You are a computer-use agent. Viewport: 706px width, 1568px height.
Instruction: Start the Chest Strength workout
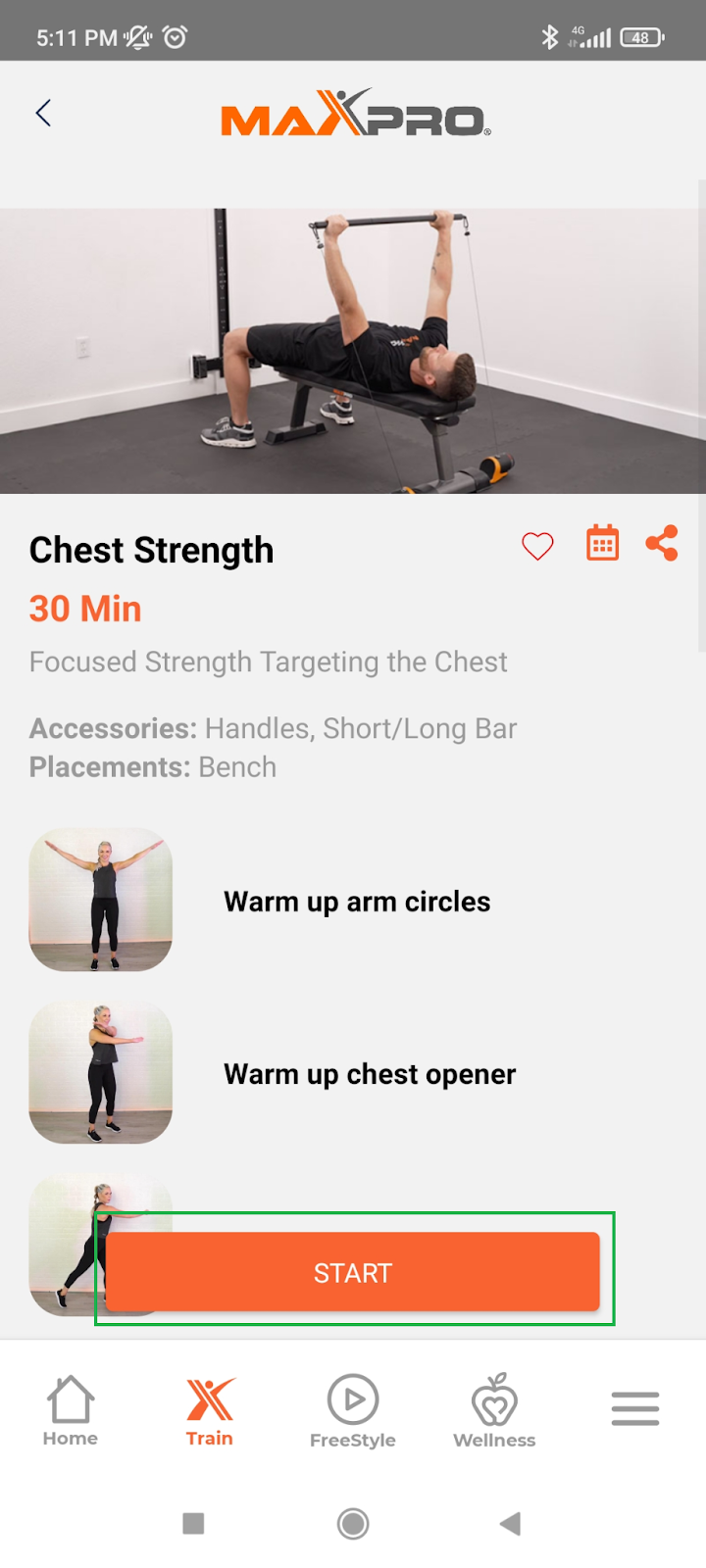pyautogui.click(x=353, y=1272)
